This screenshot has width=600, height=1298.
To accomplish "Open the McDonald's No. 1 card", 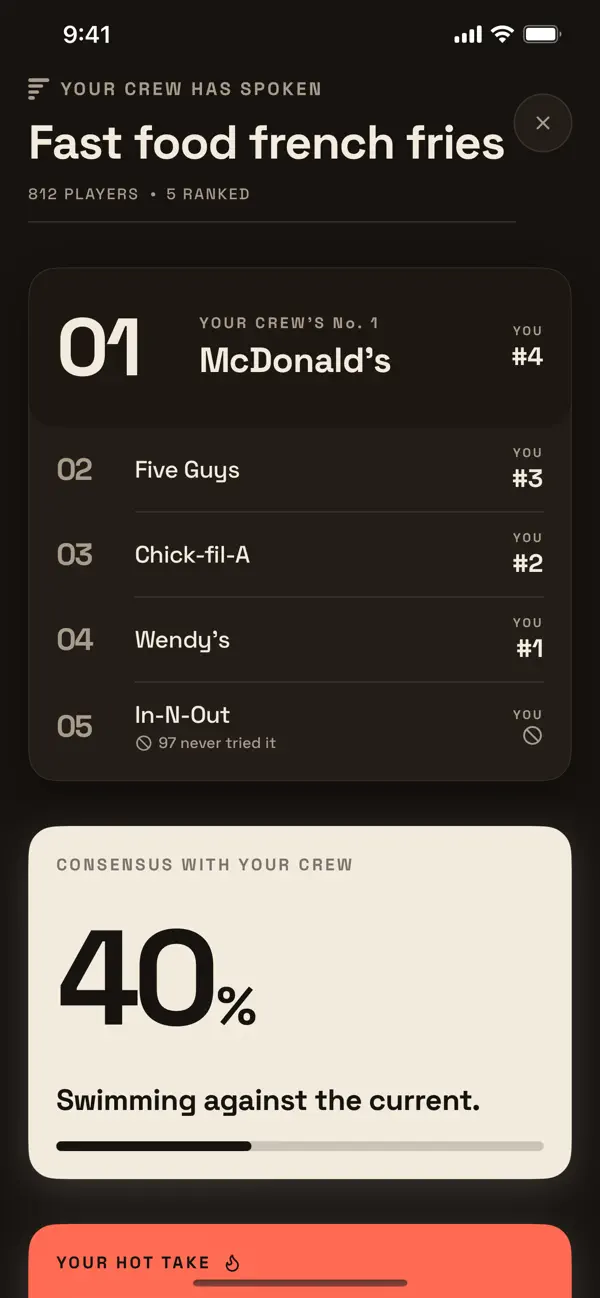I will [300, 348].
